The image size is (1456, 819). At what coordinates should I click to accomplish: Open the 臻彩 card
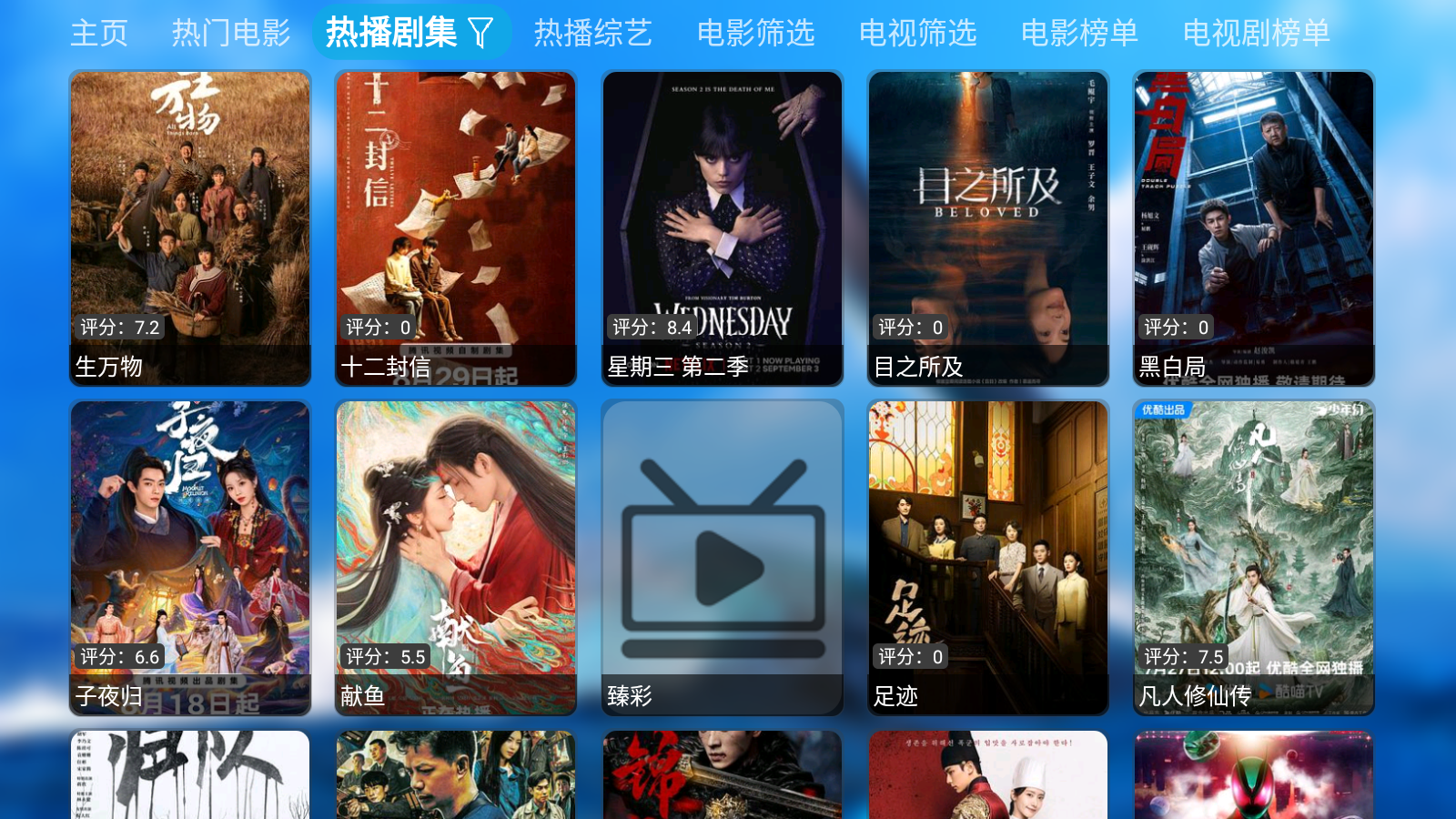723,557
